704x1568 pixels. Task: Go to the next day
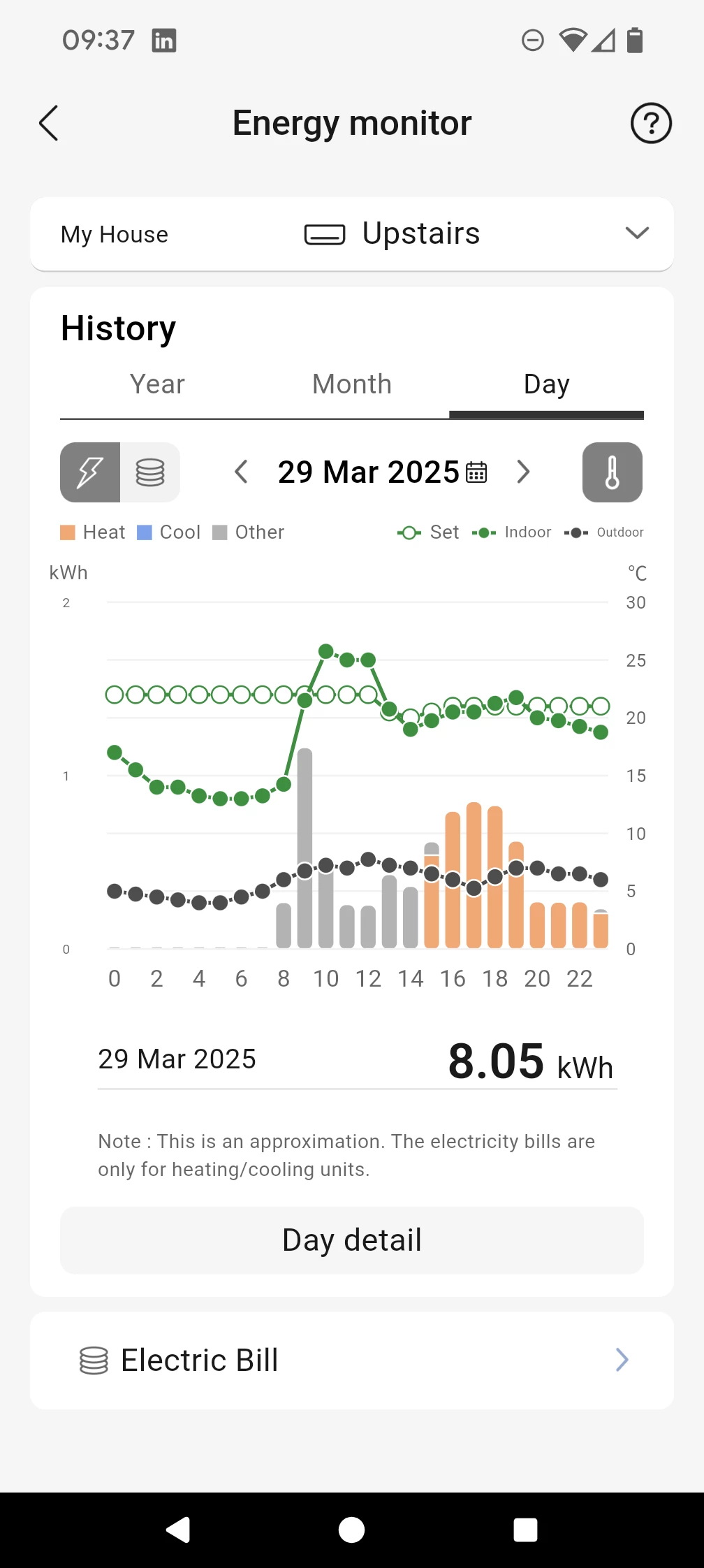pyautogui.click(x=523, y=472)
